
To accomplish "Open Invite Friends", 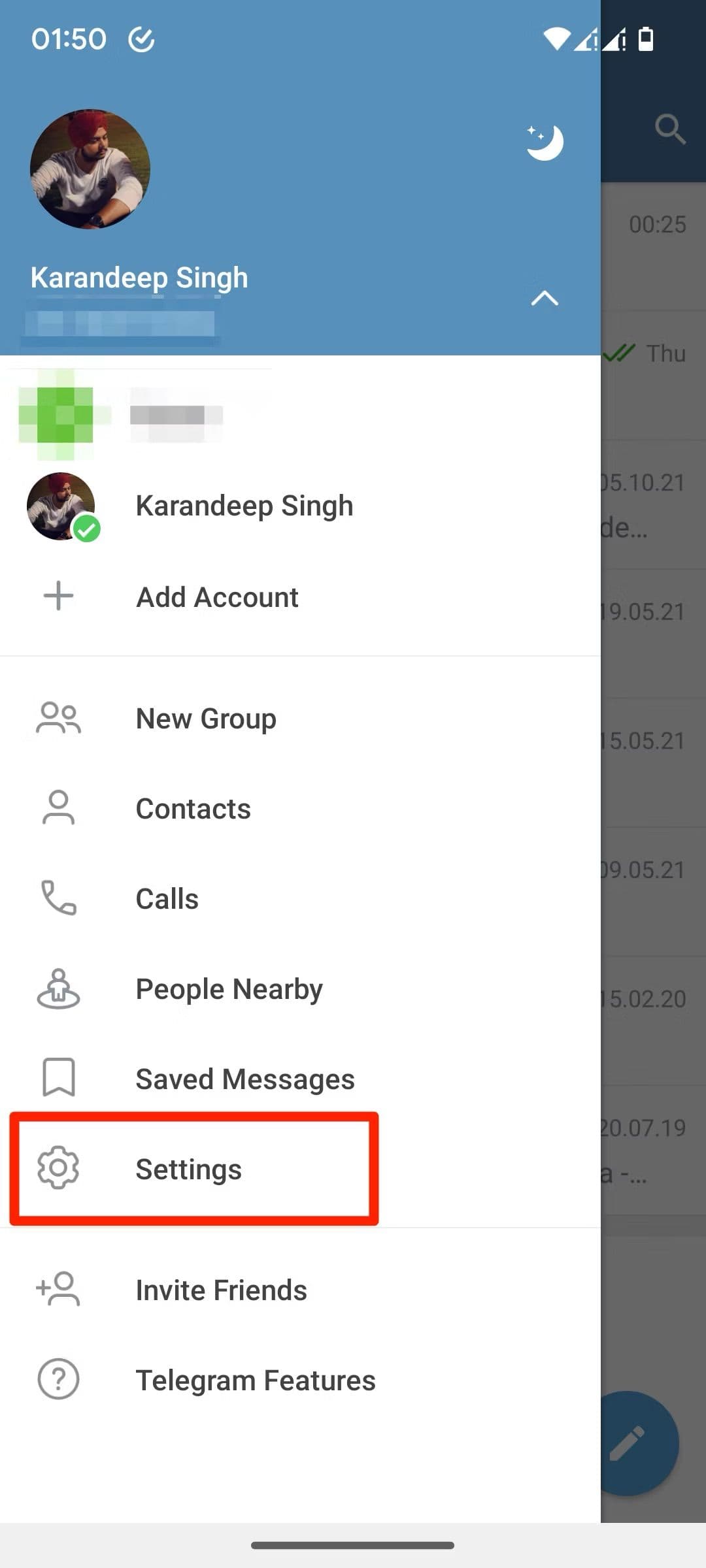I will coord(221,1290).
